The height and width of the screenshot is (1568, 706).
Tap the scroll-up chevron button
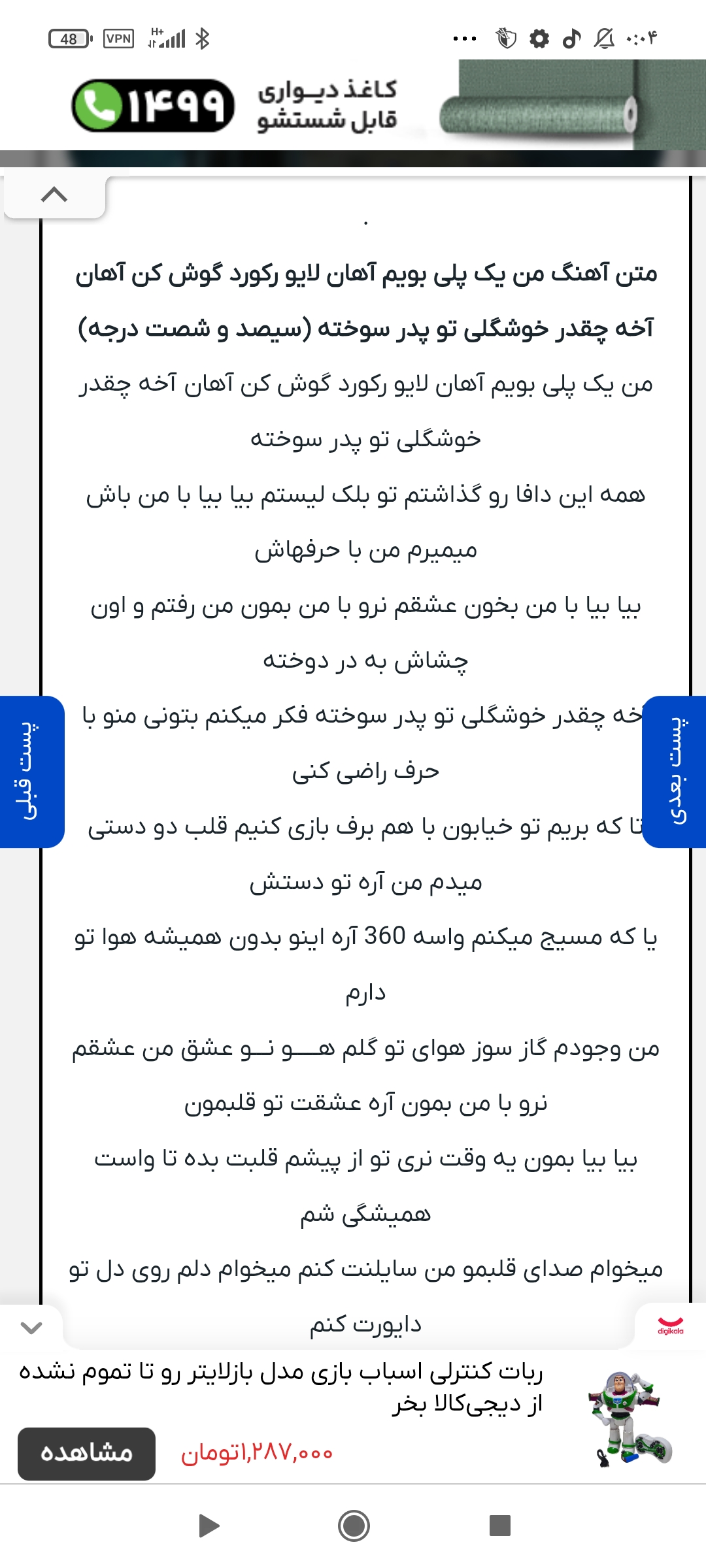(54, 195)
